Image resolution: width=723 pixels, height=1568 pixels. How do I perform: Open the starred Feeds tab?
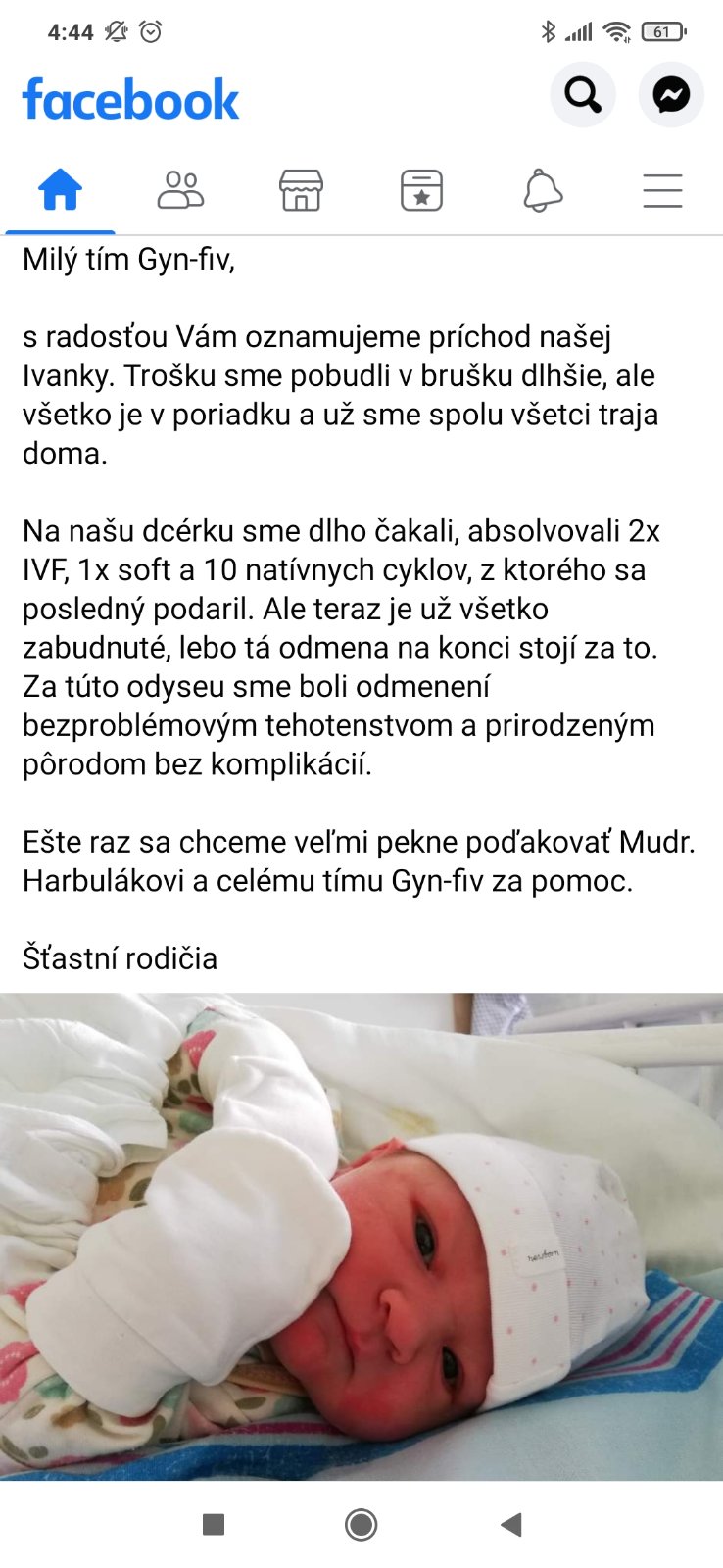tap(421, 189)
